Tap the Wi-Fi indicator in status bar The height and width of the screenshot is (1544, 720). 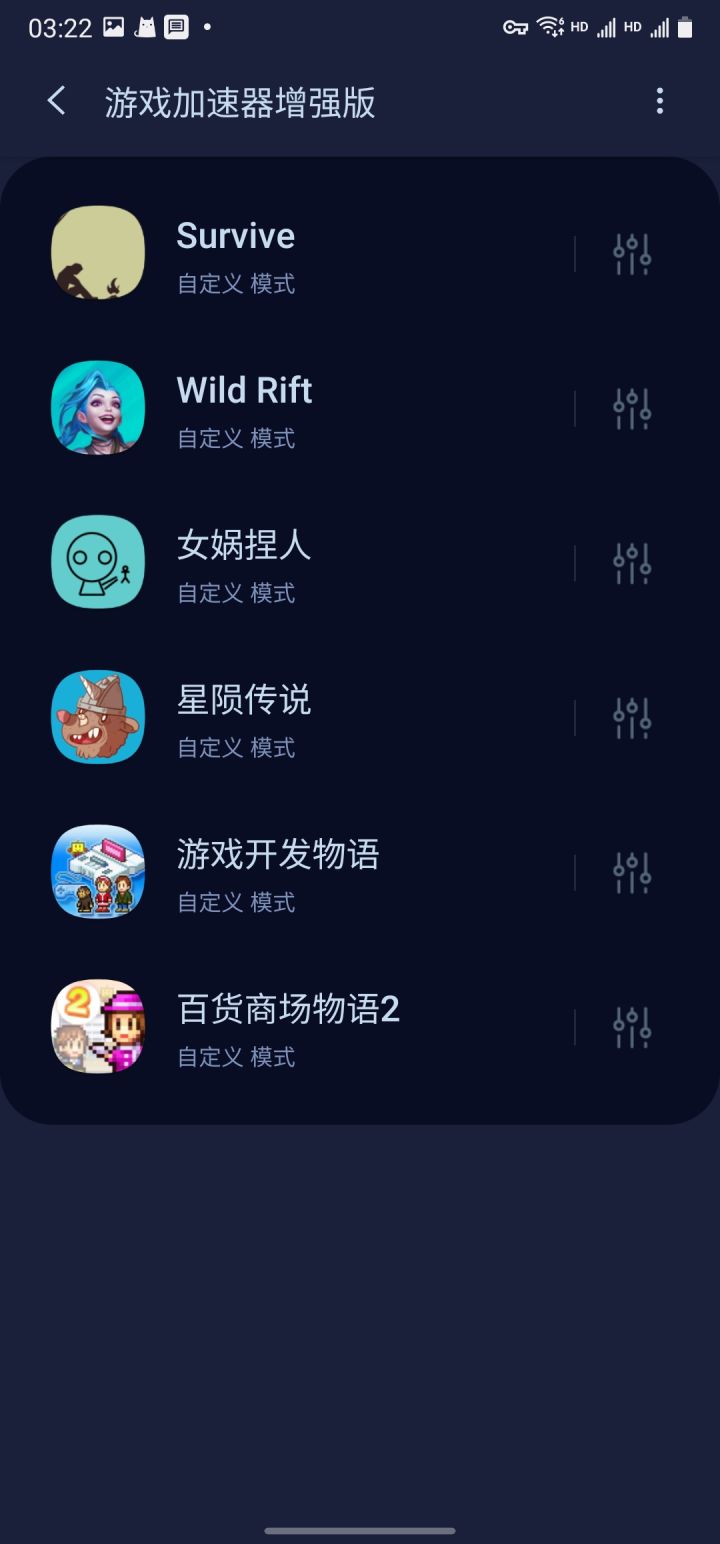point(548,27)
